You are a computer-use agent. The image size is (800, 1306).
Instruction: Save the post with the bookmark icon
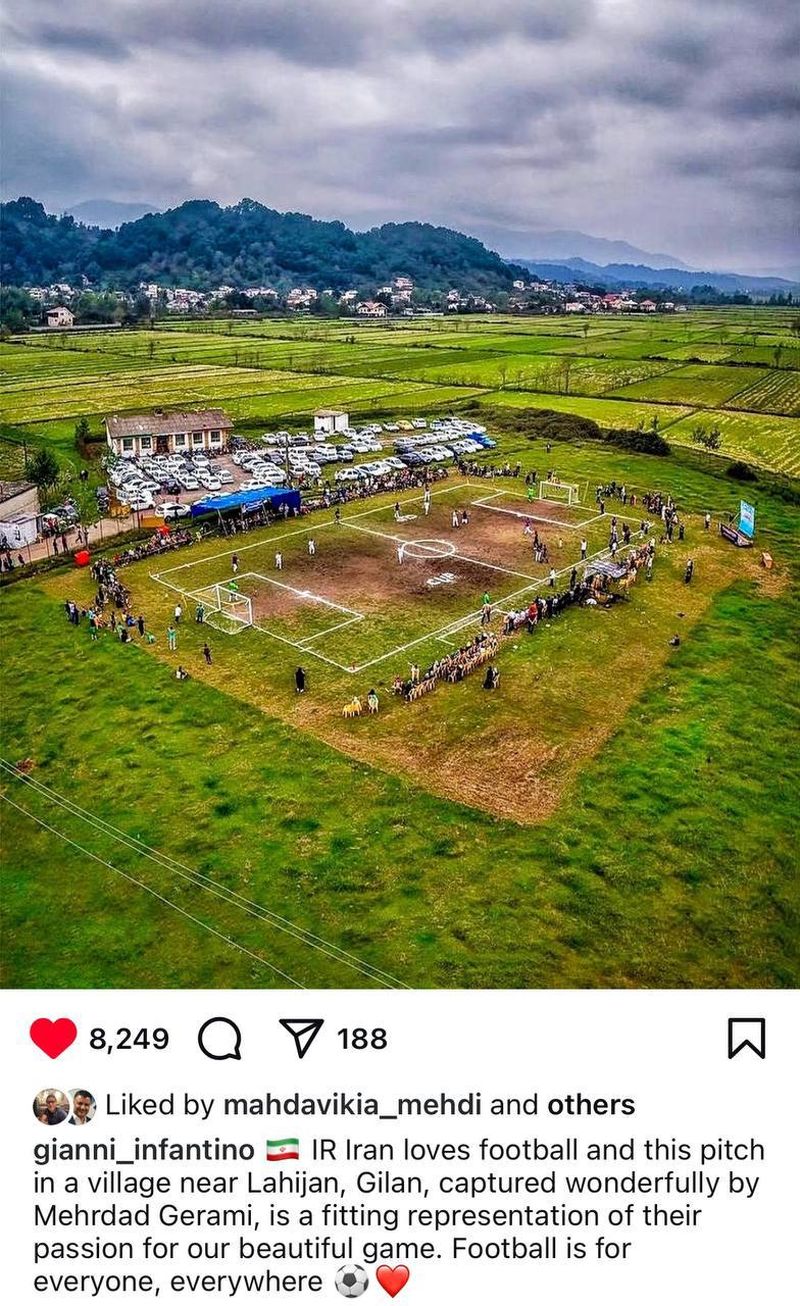click(746, 1038)
